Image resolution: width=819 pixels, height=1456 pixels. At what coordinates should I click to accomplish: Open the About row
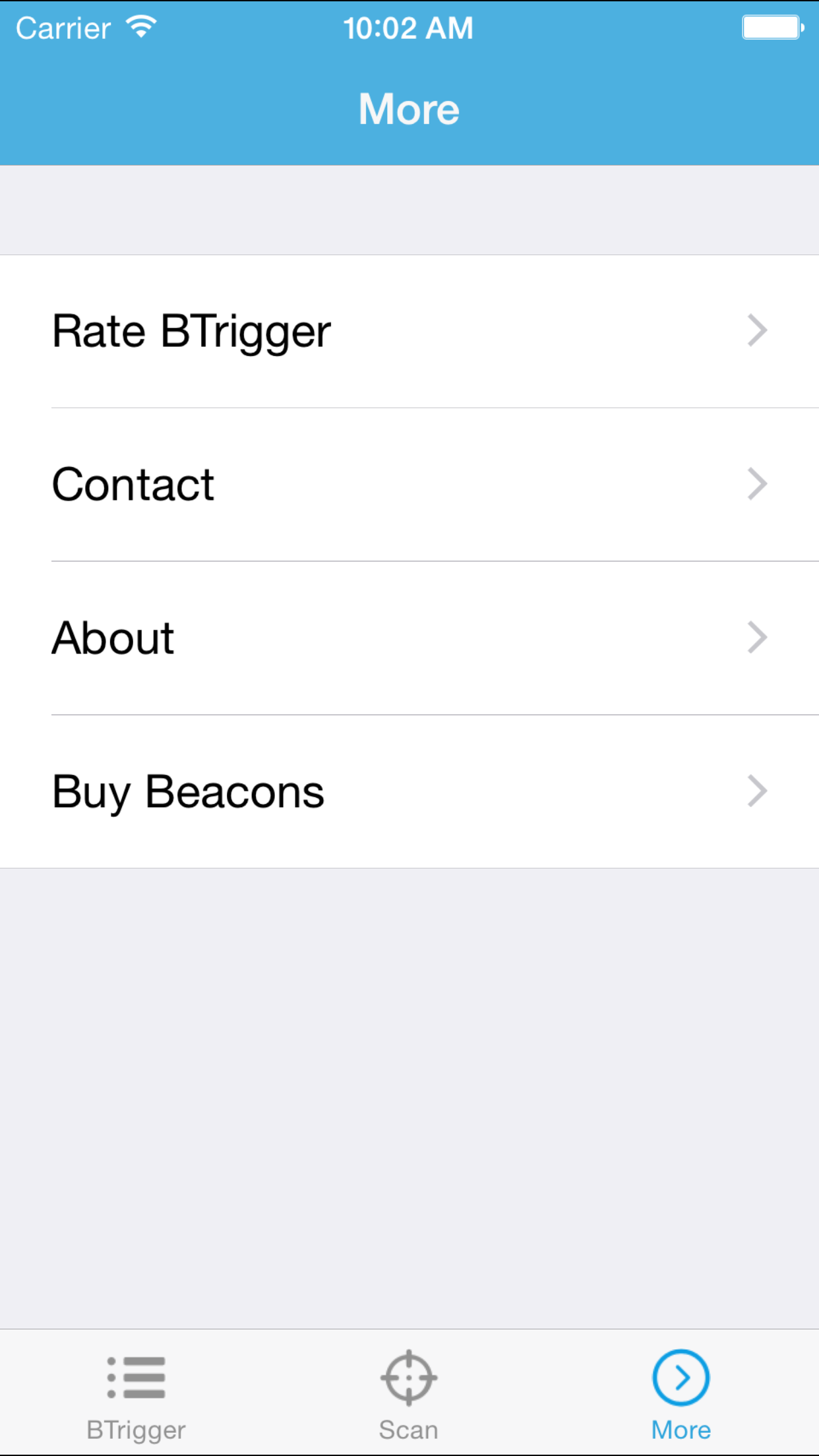409,638
